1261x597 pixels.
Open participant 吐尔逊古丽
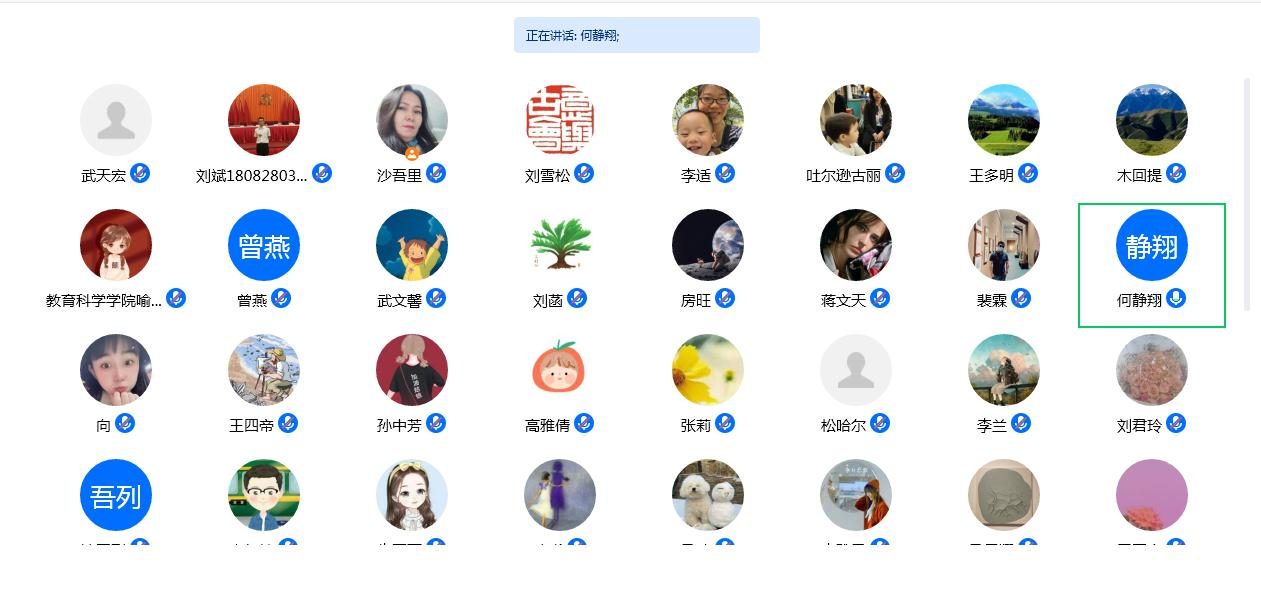(x=855, y=120)
